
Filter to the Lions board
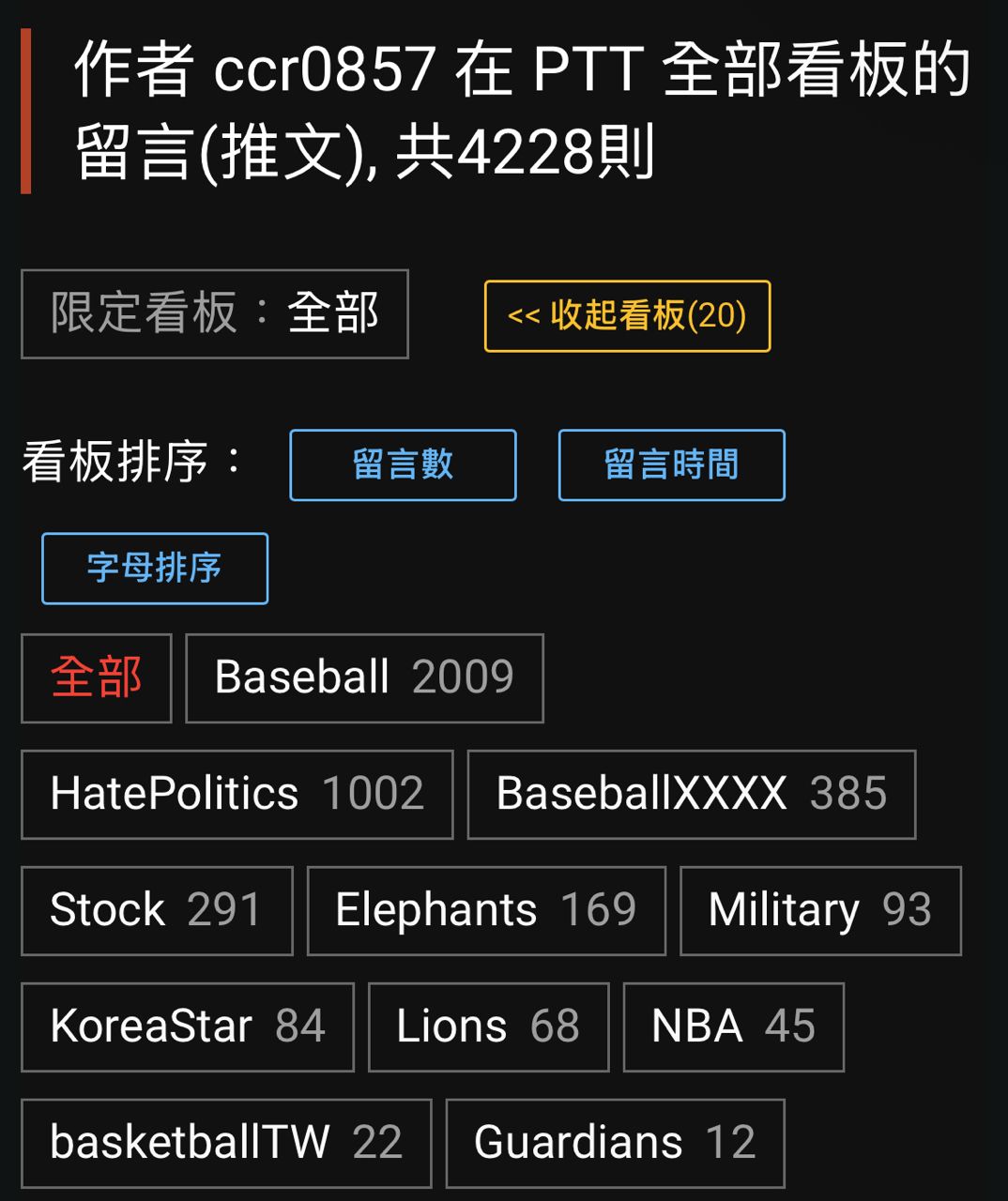(488, 1027)
